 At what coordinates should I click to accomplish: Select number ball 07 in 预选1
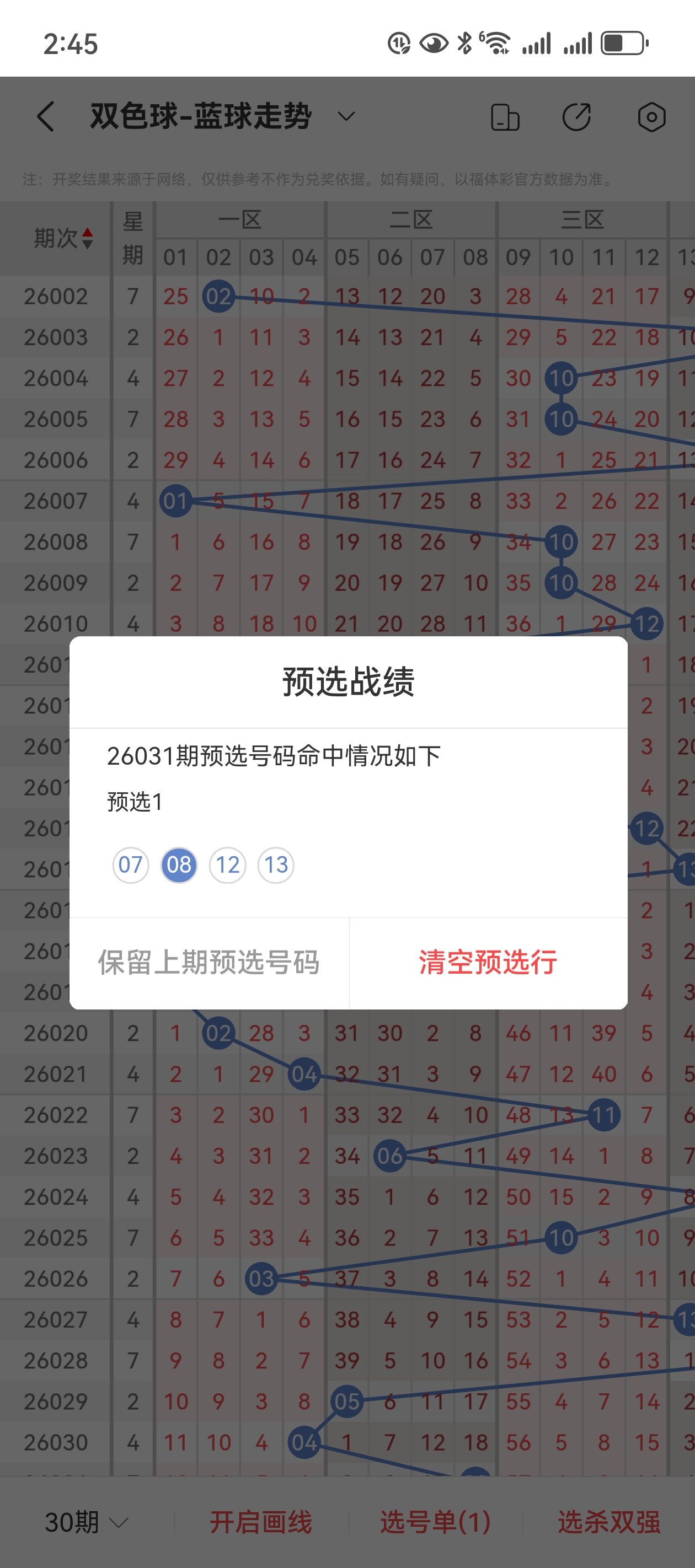[130, 864]
